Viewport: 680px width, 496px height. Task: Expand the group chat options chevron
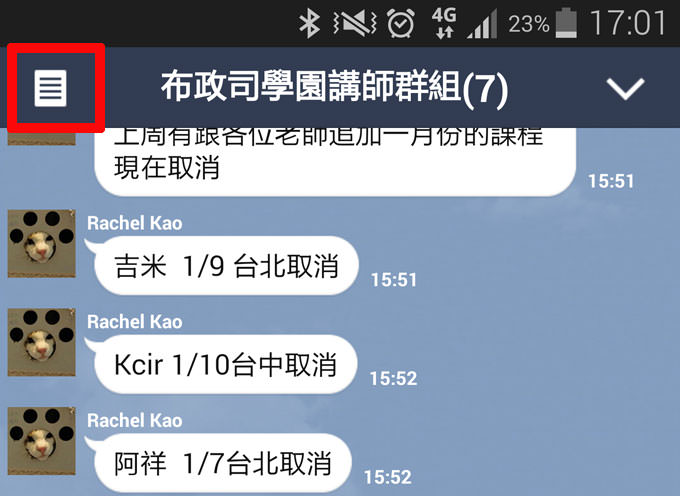click(x=626, y=89)
